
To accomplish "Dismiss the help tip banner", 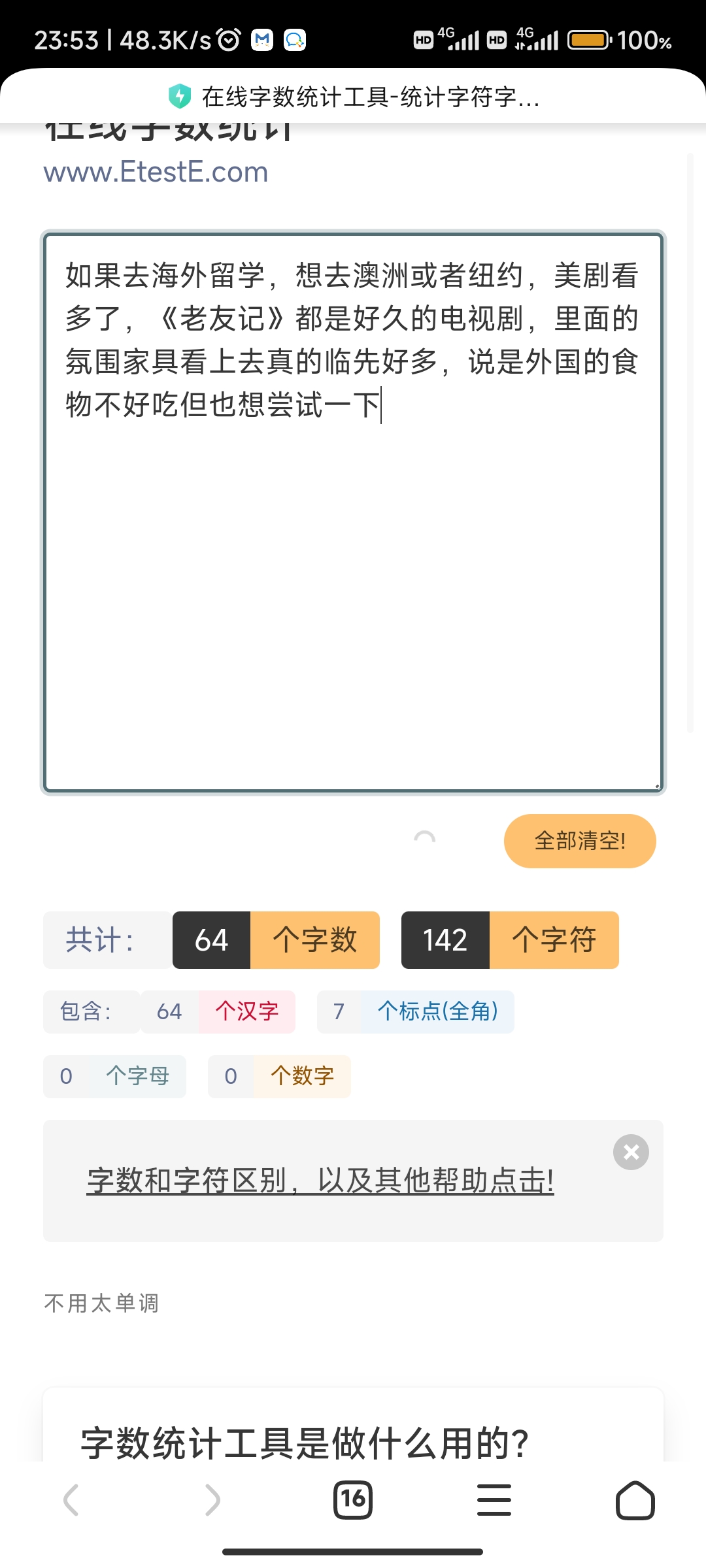I will [x=631, y=1152].
